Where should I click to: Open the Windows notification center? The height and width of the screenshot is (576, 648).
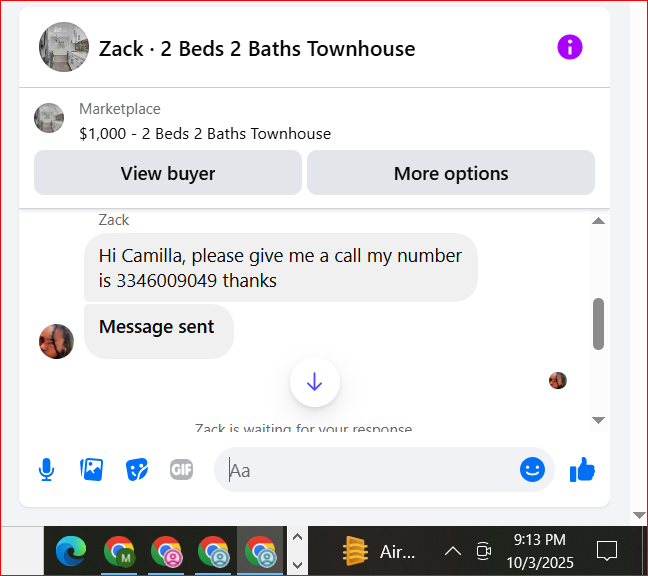(x=607, y=551)
